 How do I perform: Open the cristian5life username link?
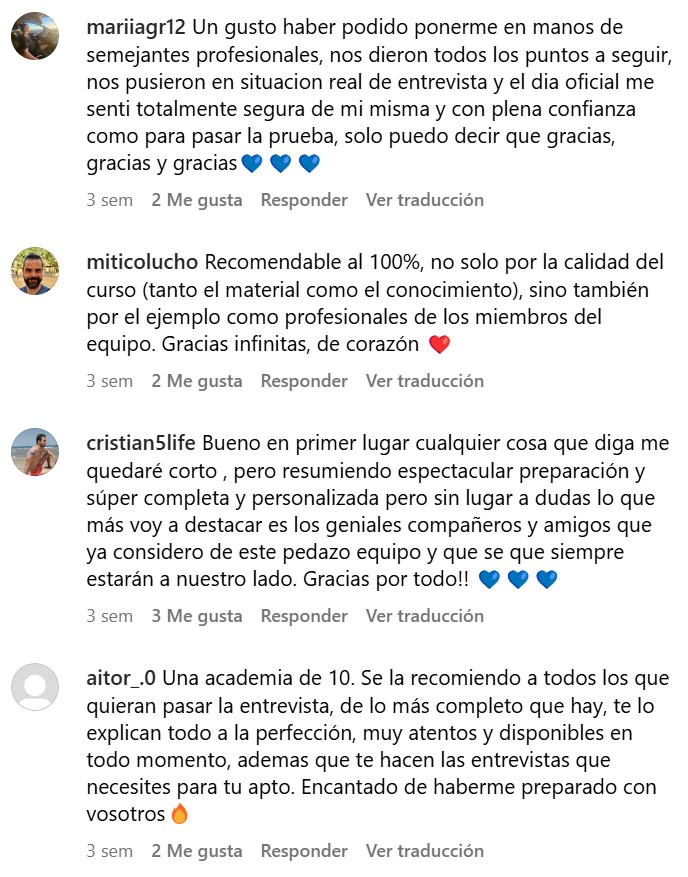[143, 443]
